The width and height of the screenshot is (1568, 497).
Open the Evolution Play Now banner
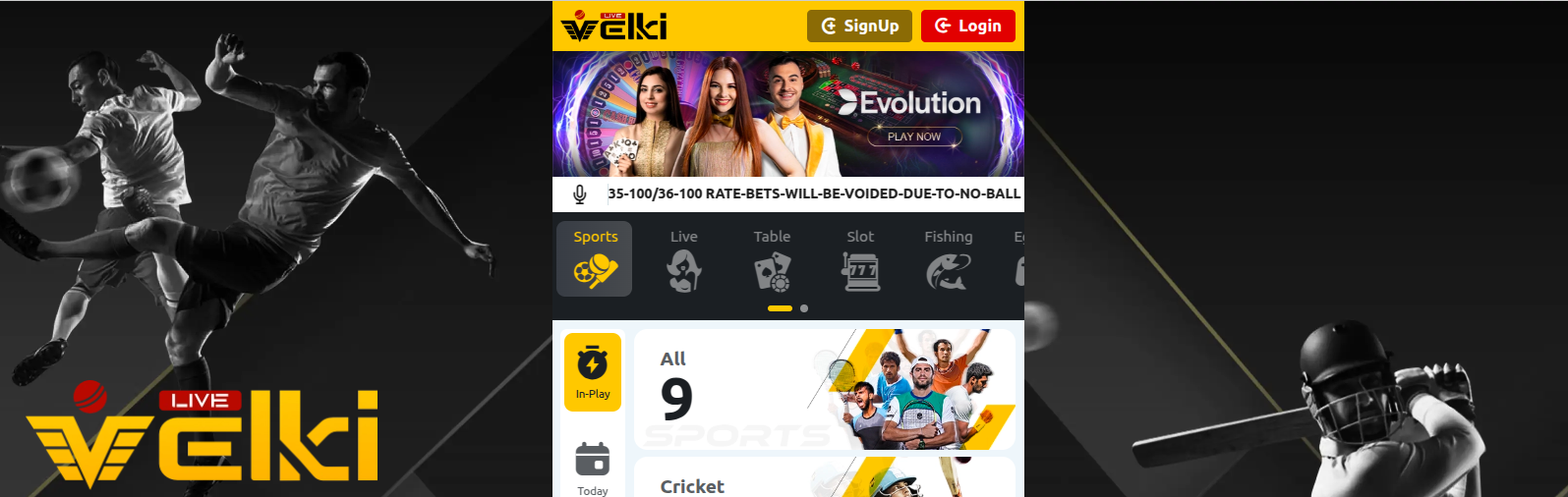coord(913,137)
